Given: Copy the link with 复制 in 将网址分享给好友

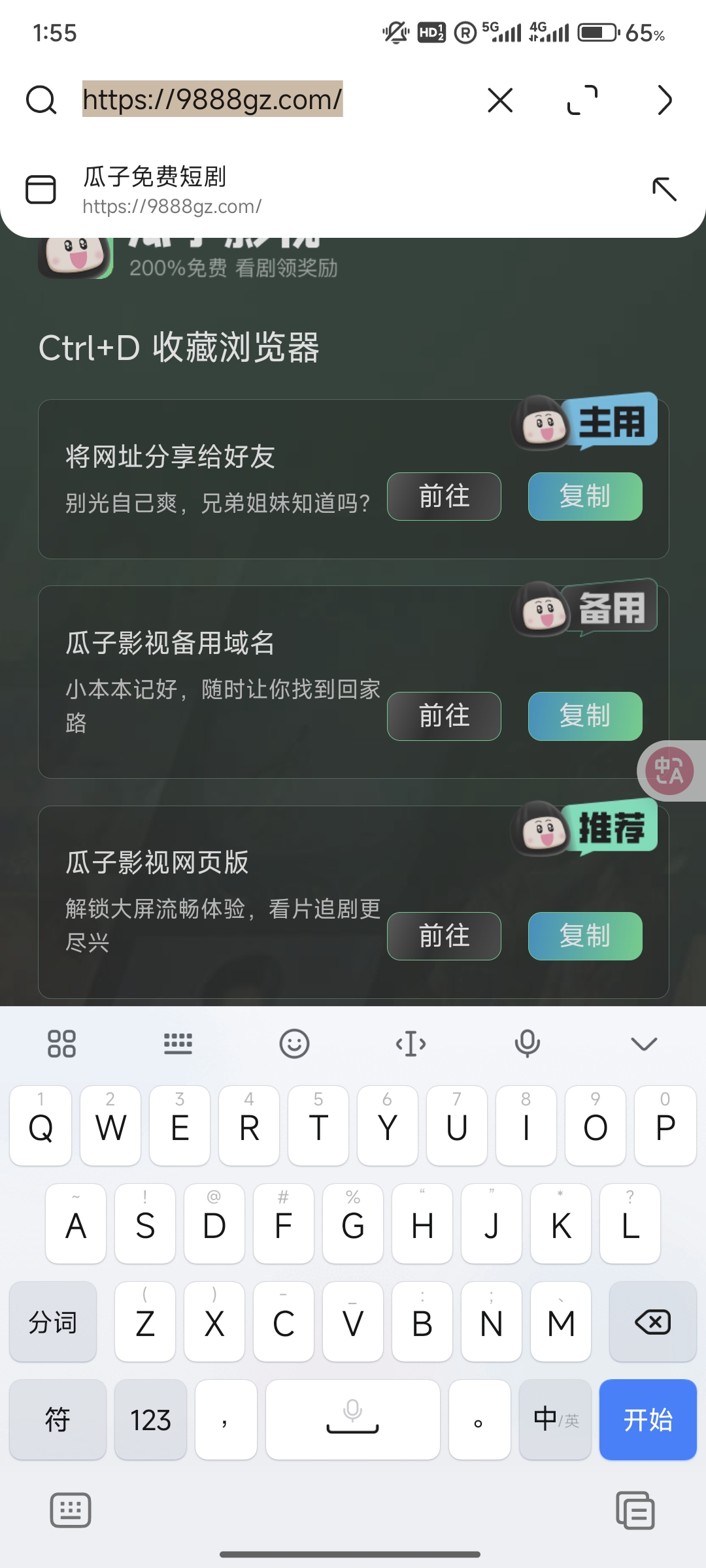Looking at the screenshot, I should 585,497.
